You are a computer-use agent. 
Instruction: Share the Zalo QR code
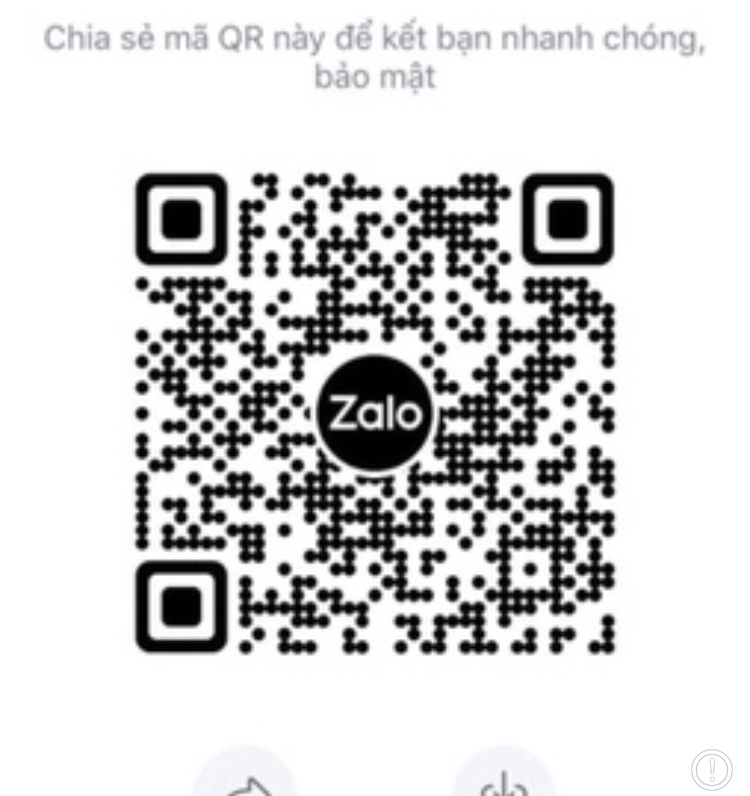click(244, 782)
